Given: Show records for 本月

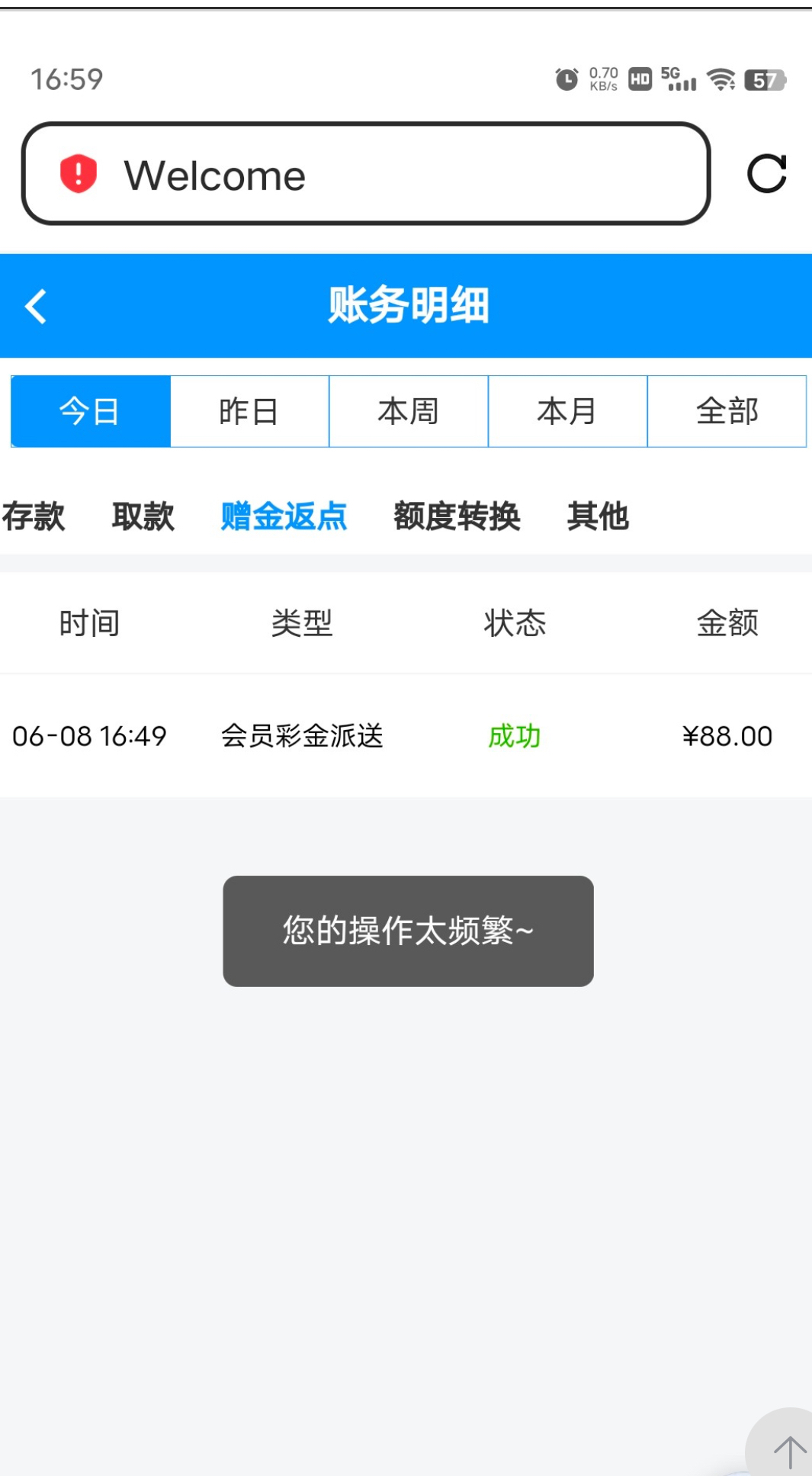Looking at the screenshot, I should point(567,411).
